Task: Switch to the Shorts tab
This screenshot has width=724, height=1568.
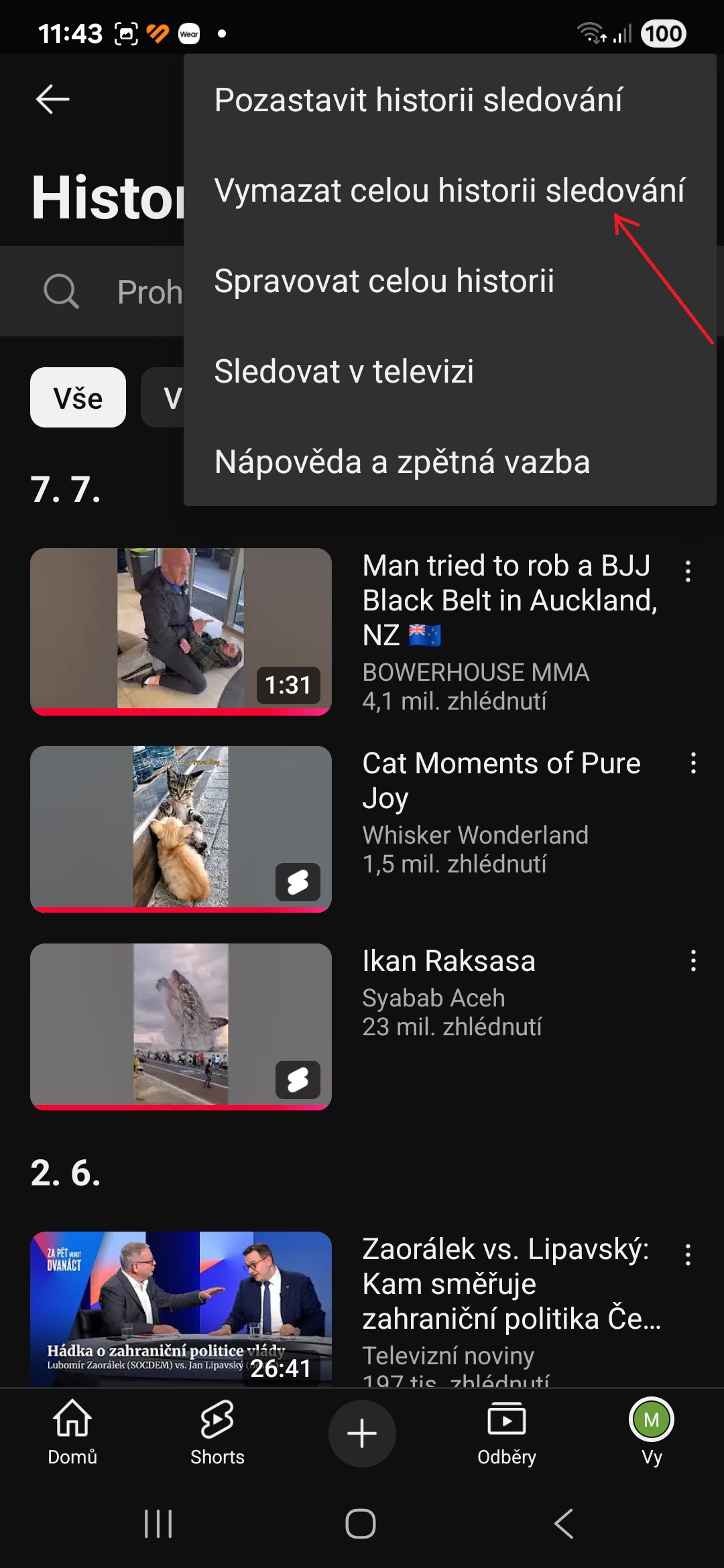Action: pyautogui.click(x=217, y=1433)
